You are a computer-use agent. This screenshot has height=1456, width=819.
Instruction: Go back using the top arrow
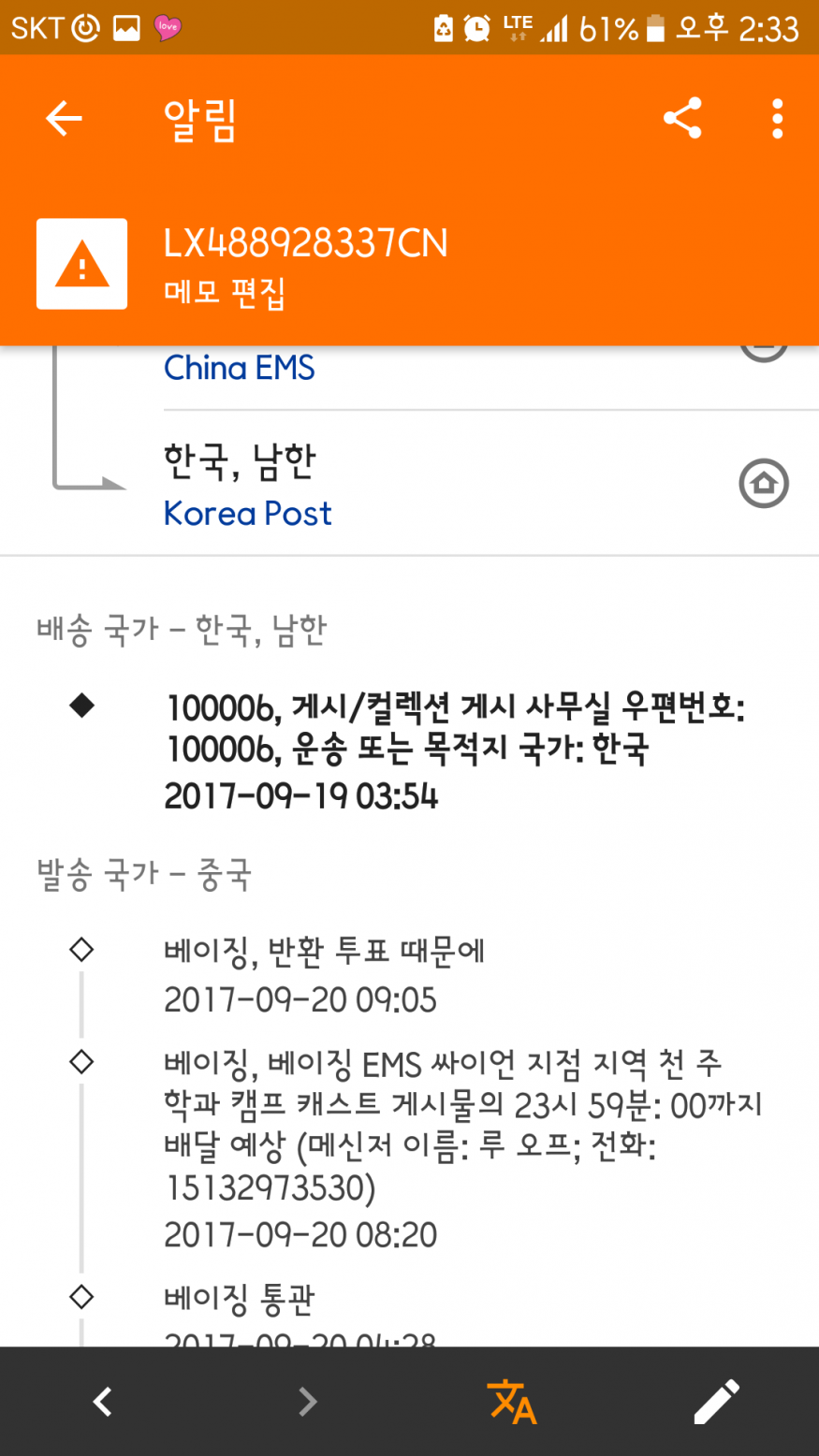coord(64,119)
